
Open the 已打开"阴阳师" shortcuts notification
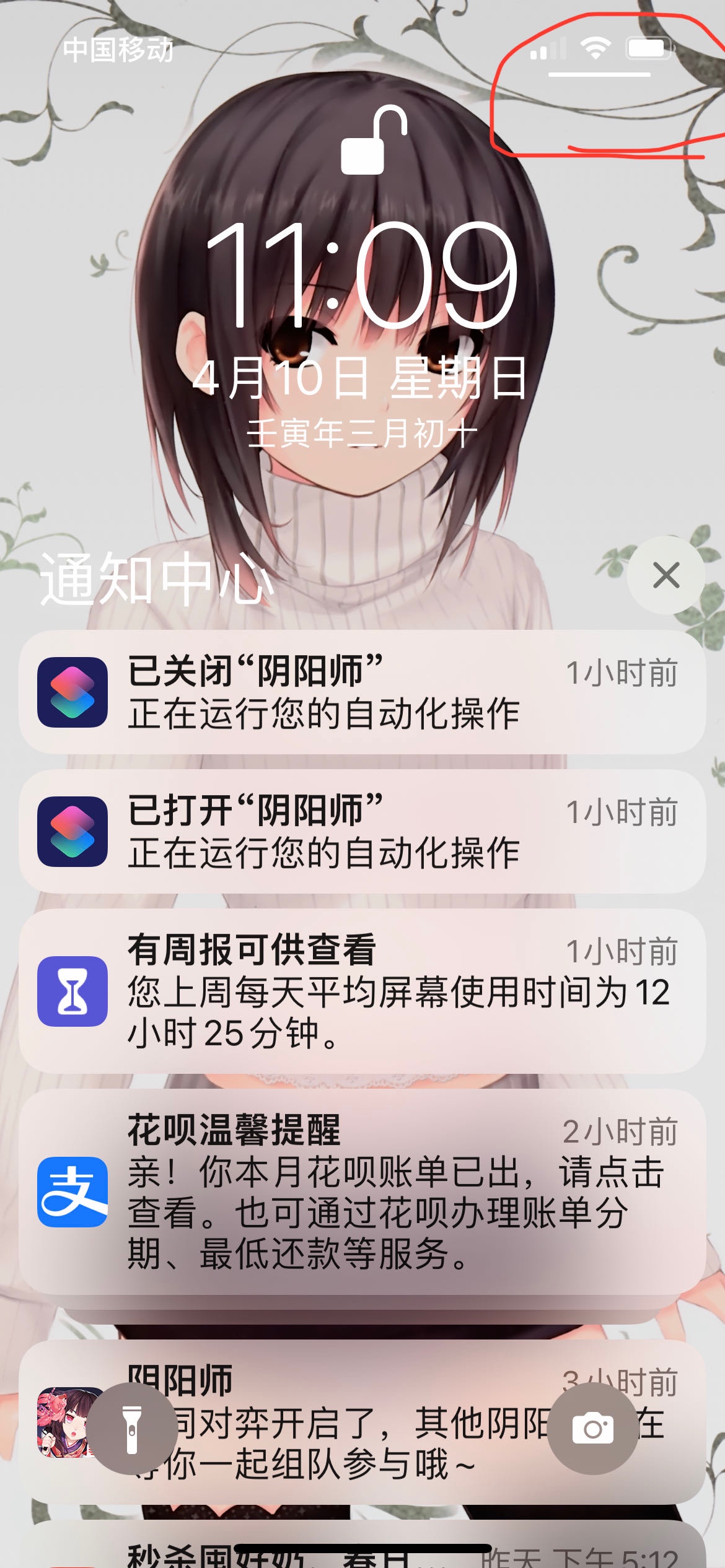pos(362,831)
